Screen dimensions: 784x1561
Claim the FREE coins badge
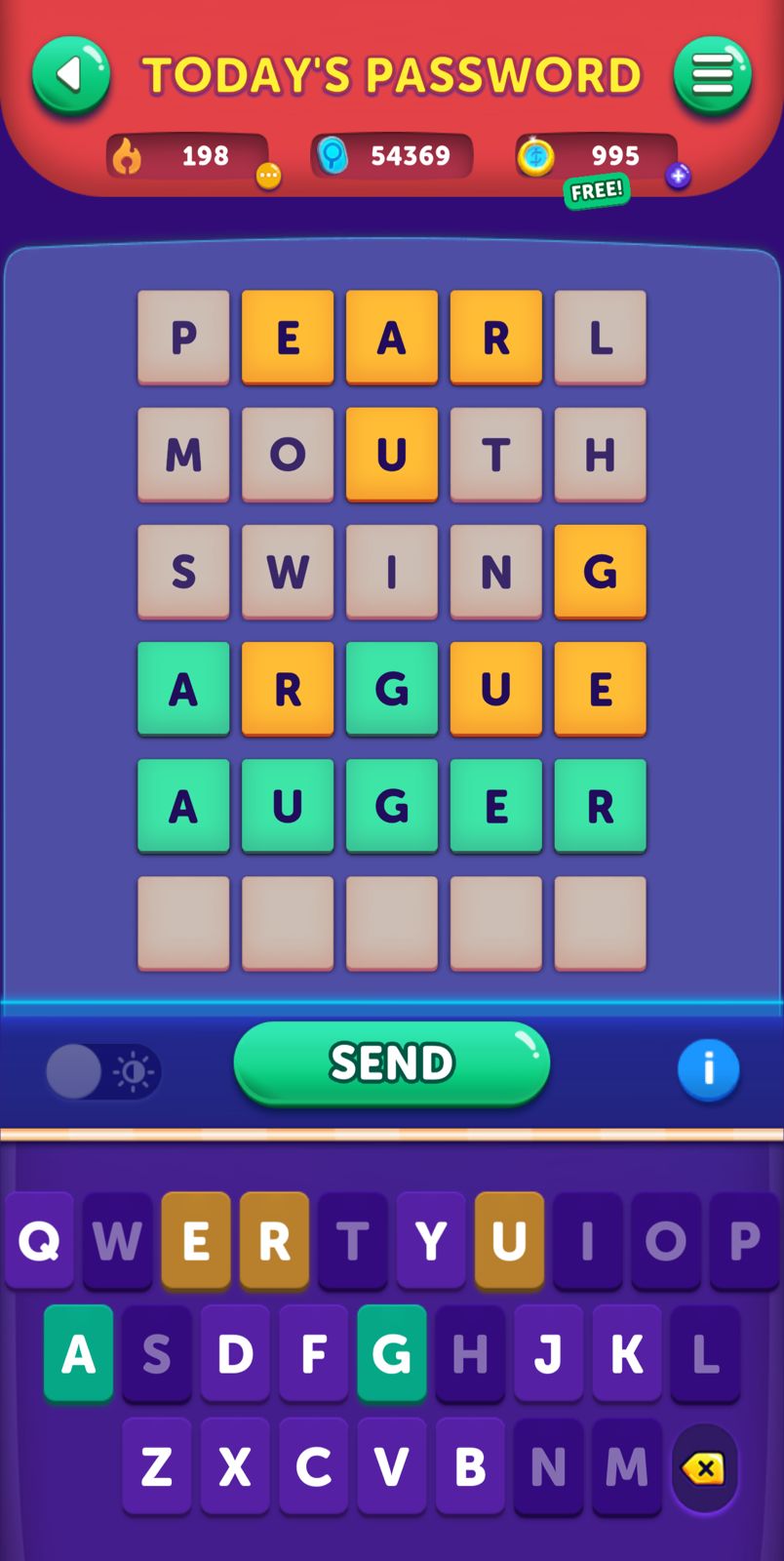[596, 190]
